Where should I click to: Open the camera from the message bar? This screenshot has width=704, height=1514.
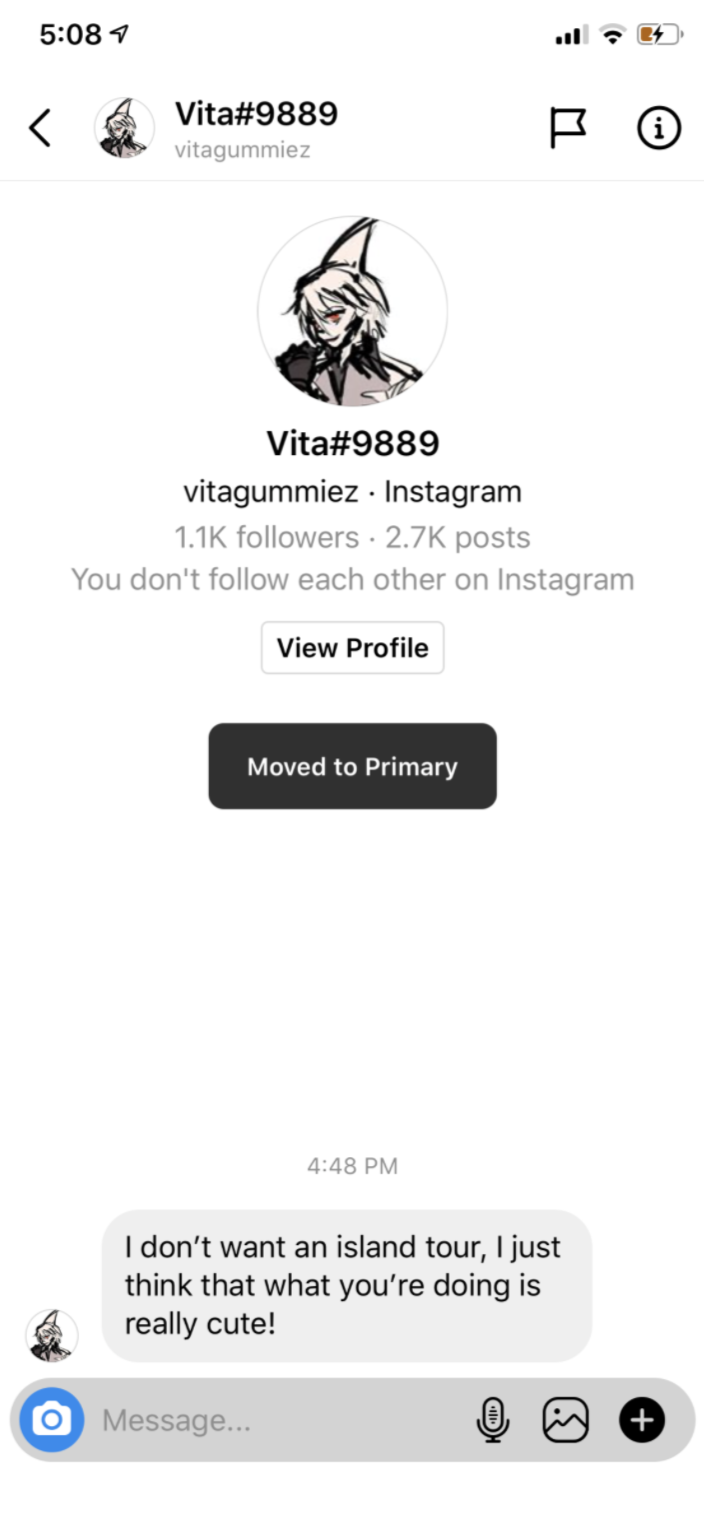coord(52,1419)
